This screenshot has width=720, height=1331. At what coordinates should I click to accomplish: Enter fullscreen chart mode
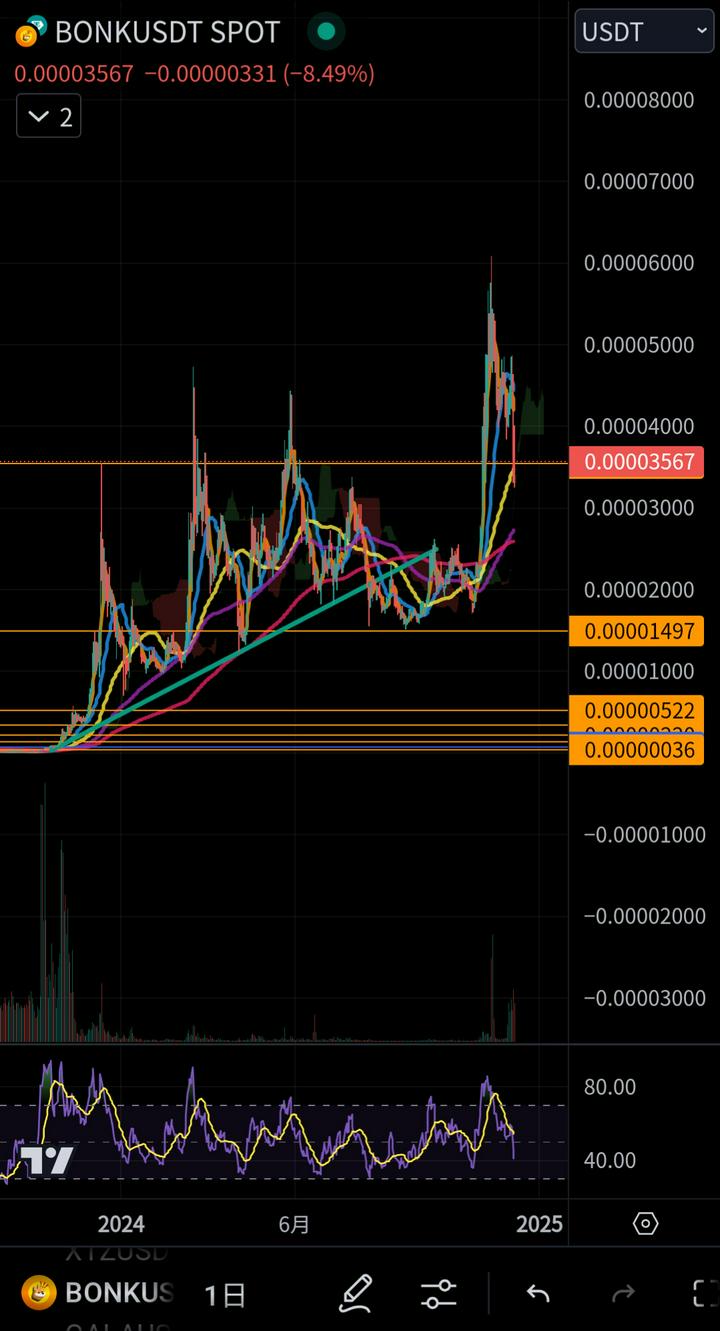704,1294
